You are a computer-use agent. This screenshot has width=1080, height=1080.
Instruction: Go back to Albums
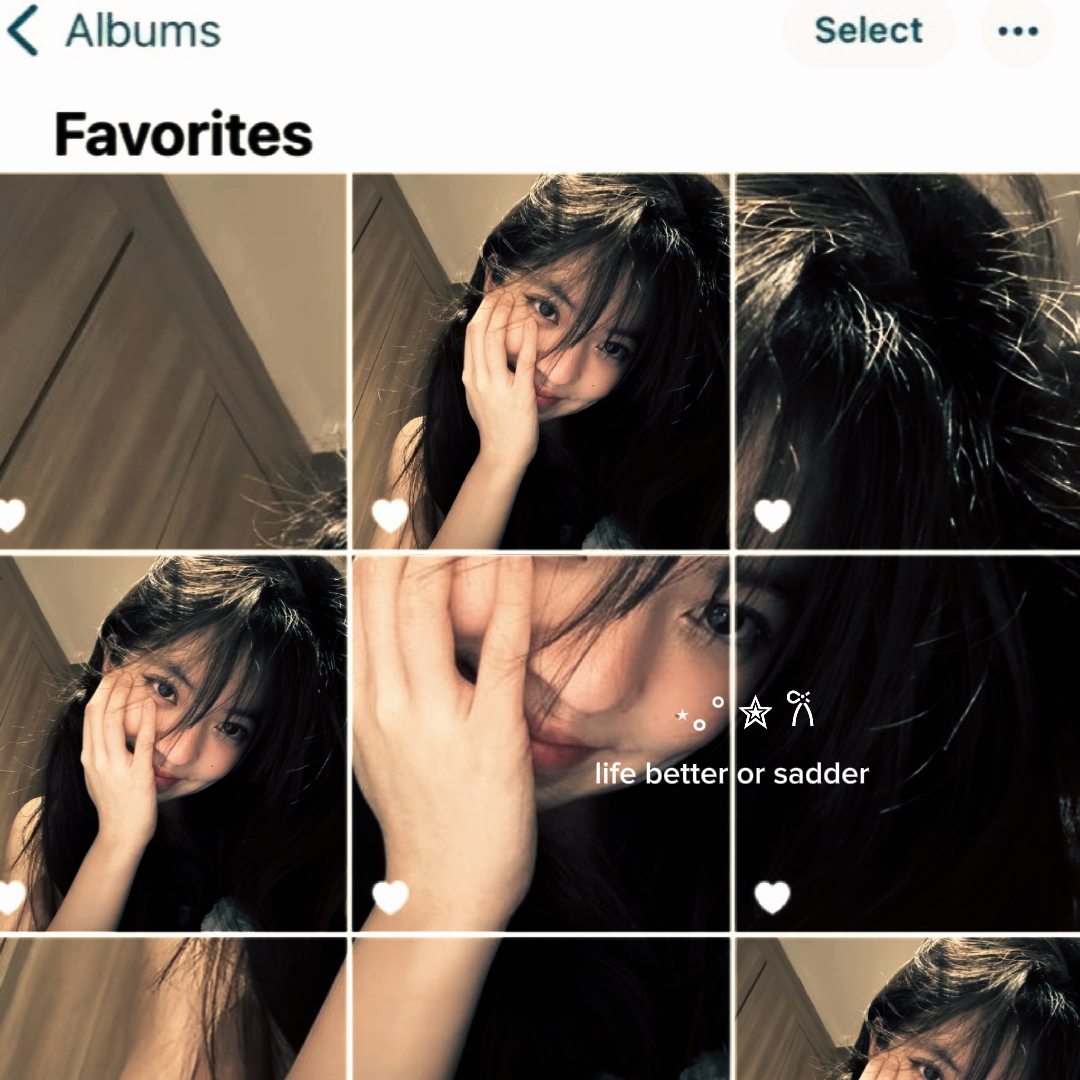click(x=114, y=32)
